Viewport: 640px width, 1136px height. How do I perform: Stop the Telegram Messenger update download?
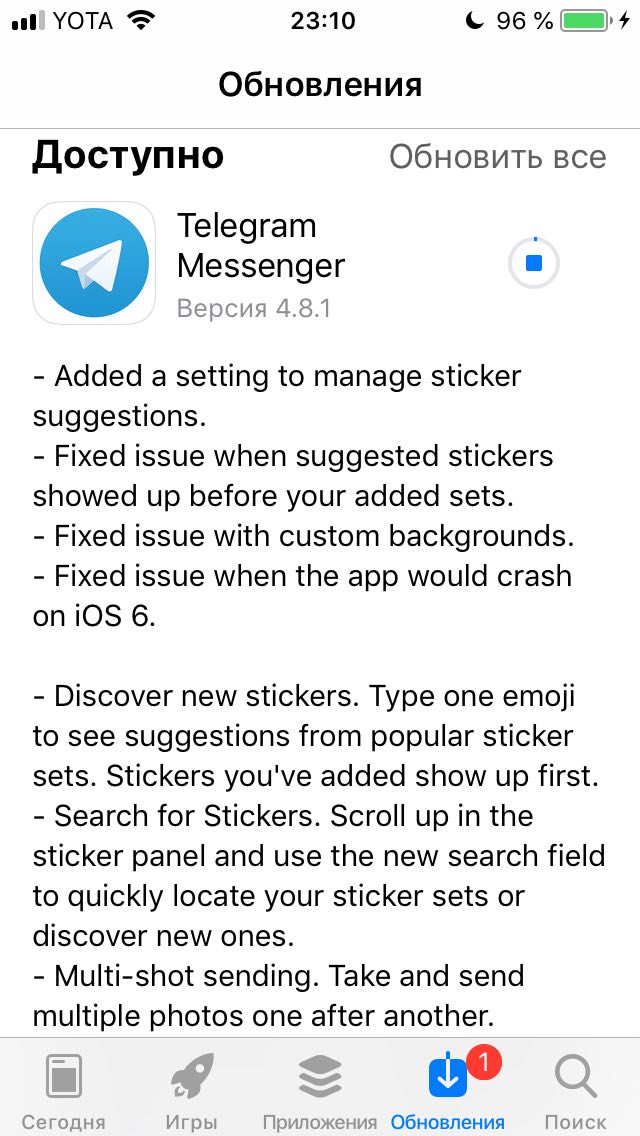[533, 264]
